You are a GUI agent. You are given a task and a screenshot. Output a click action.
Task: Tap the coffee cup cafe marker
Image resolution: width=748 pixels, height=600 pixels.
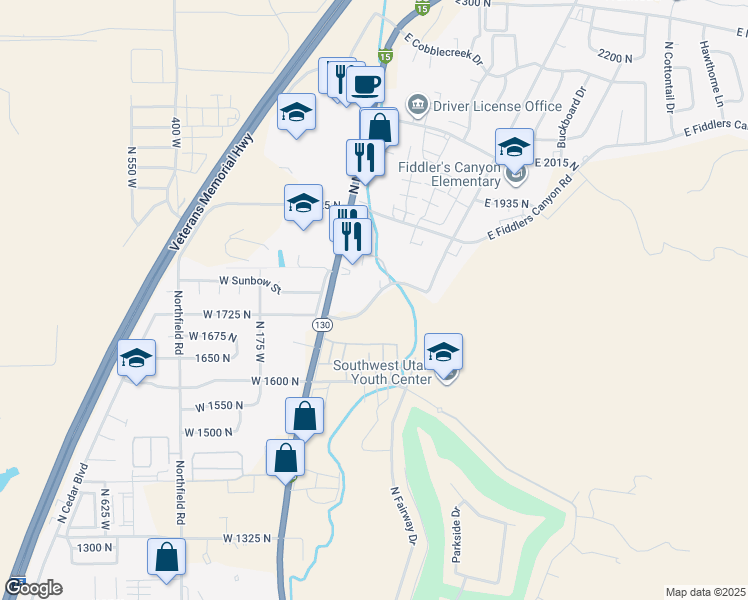point(365,84)
